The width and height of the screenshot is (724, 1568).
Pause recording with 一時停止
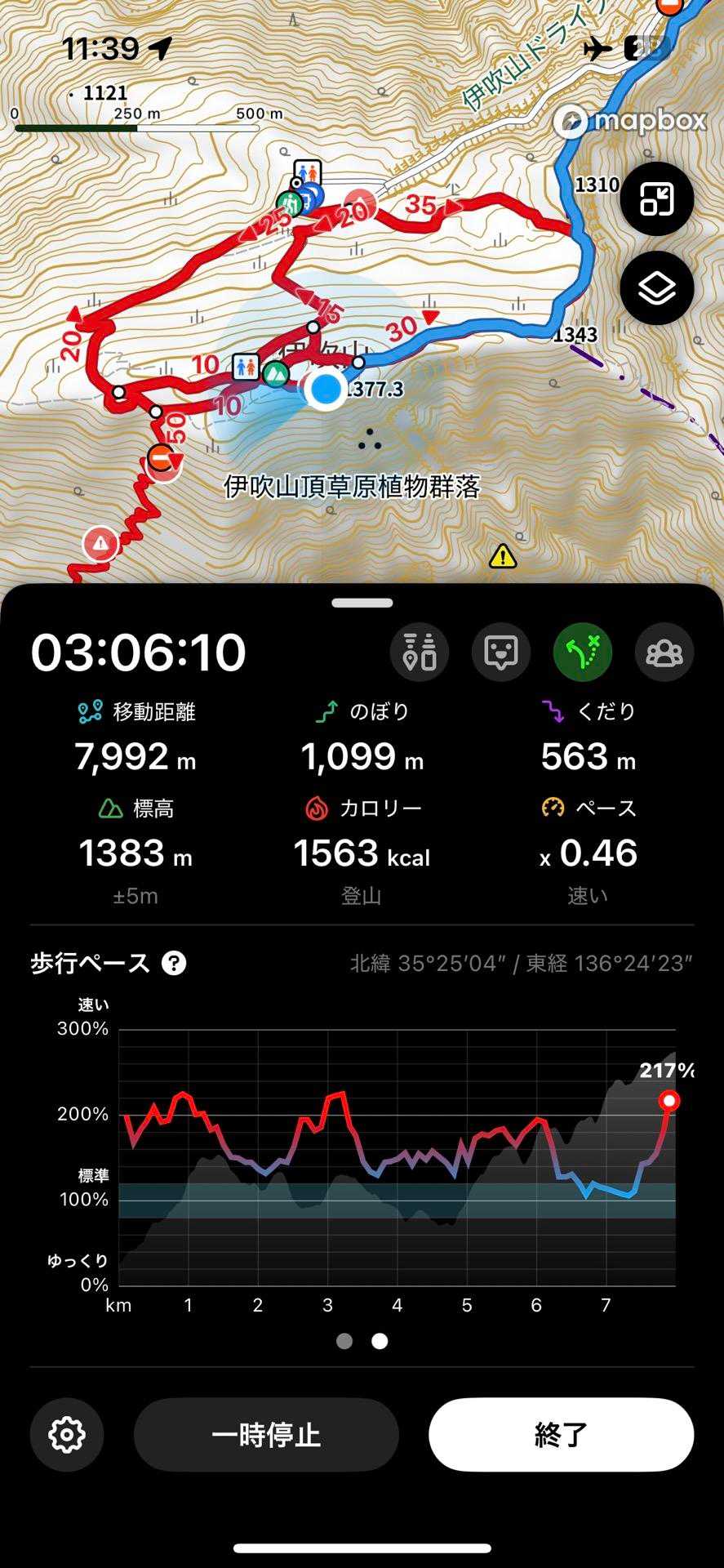pyautogui.click(x=266, y=1435)
